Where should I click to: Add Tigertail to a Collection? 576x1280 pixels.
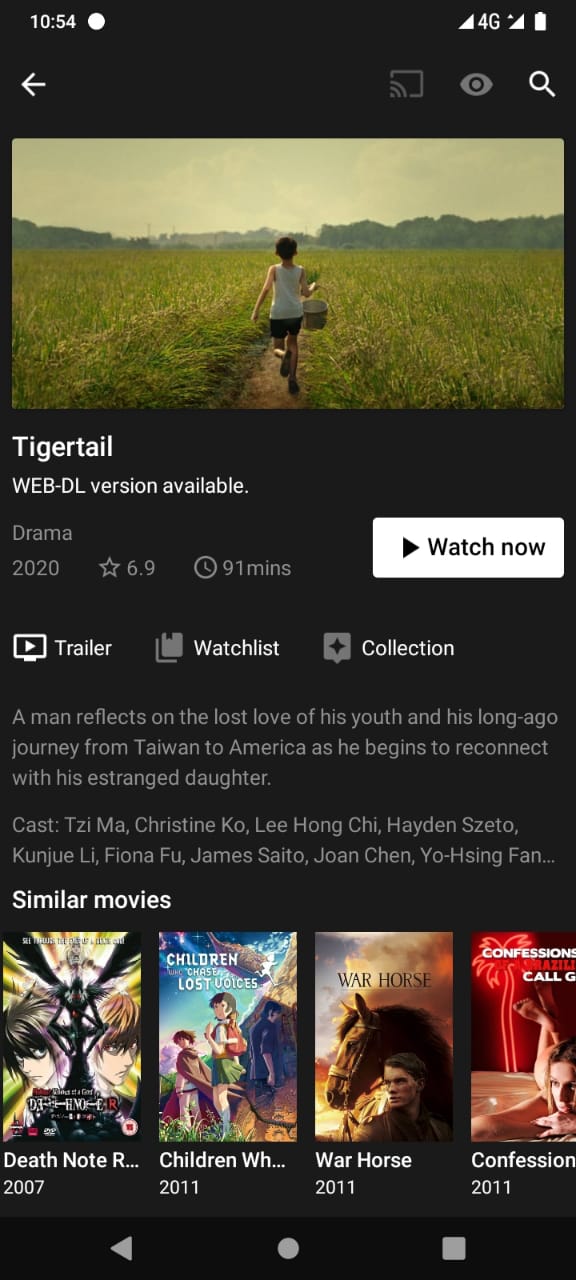coord(389,648)
